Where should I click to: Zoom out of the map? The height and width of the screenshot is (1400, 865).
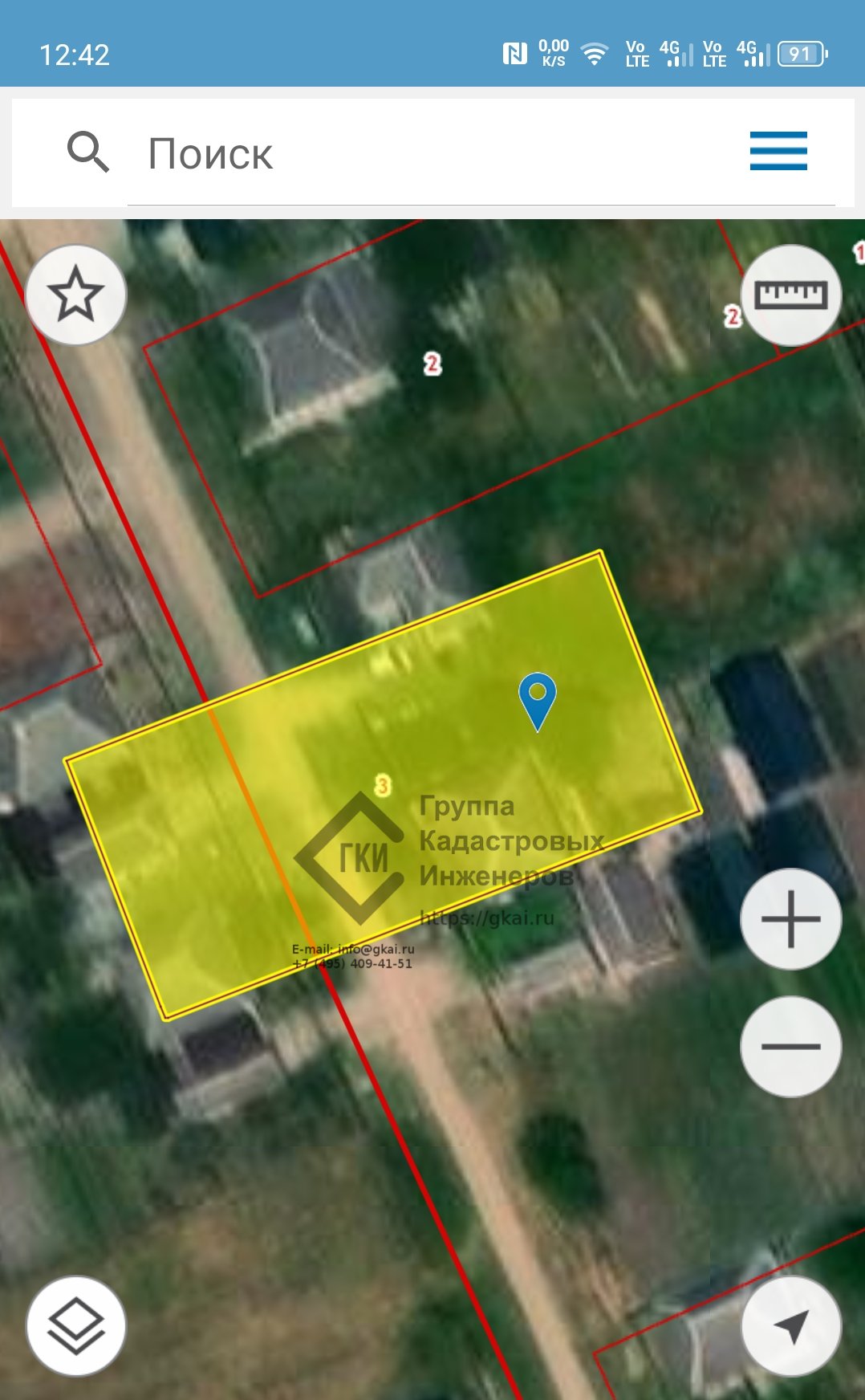[x=790, y=1047]
